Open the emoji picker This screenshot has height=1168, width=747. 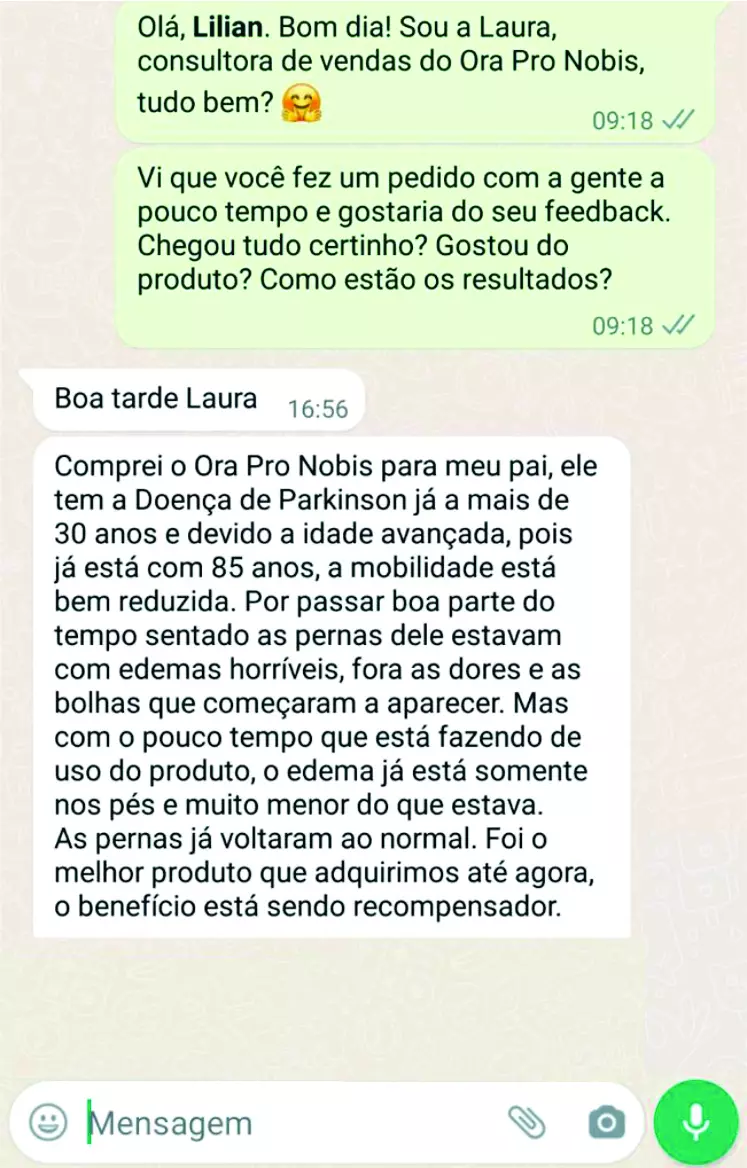tap(47, 1122)
